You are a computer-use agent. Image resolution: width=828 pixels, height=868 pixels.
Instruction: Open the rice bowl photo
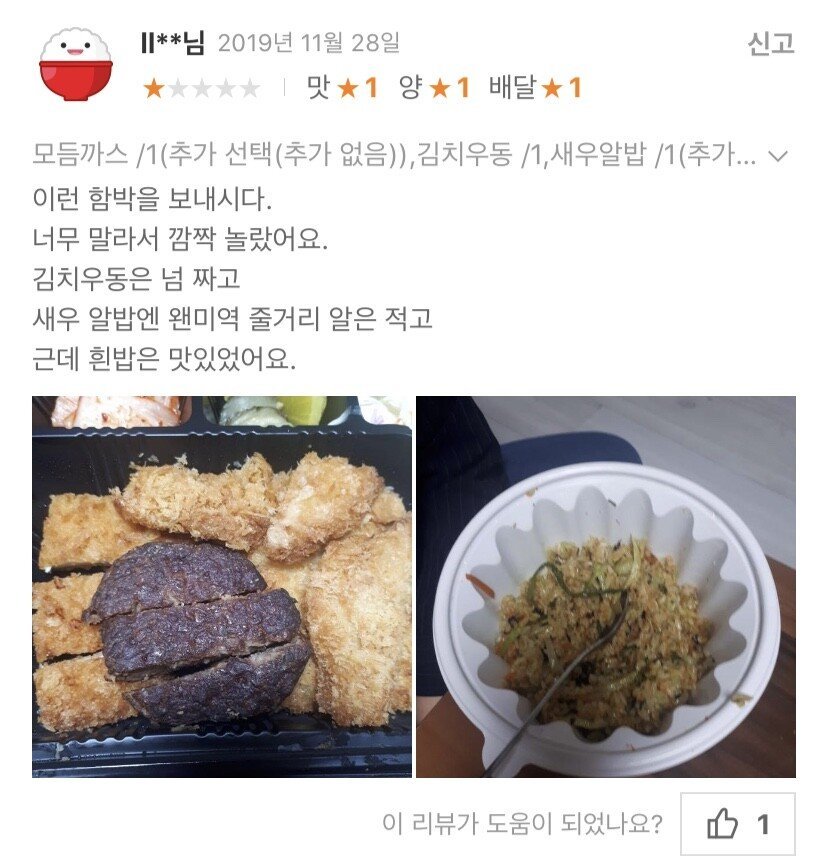[606, 586]
